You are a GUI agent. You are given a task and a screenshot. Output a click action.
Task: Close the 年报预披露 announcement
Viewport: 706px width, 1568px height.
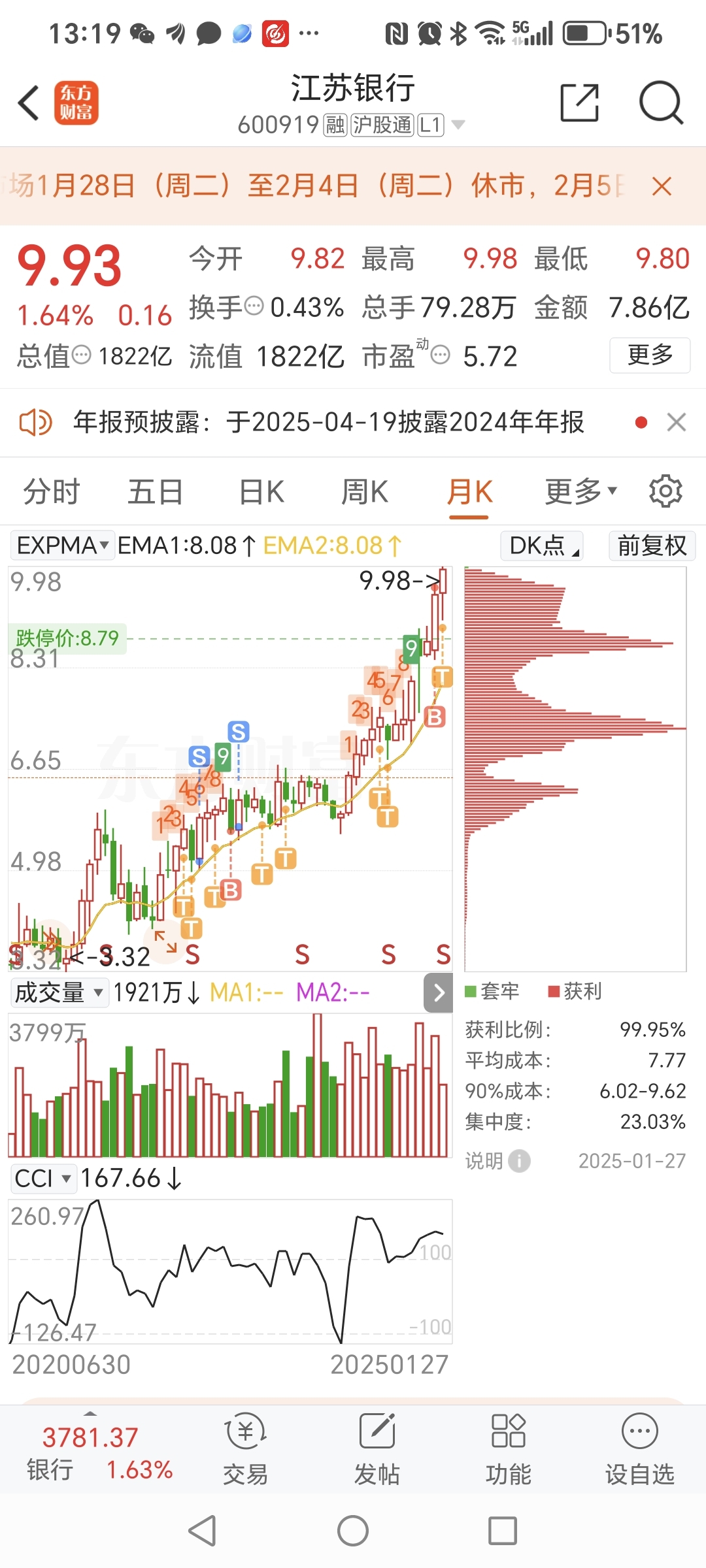(x=677, y=423)
